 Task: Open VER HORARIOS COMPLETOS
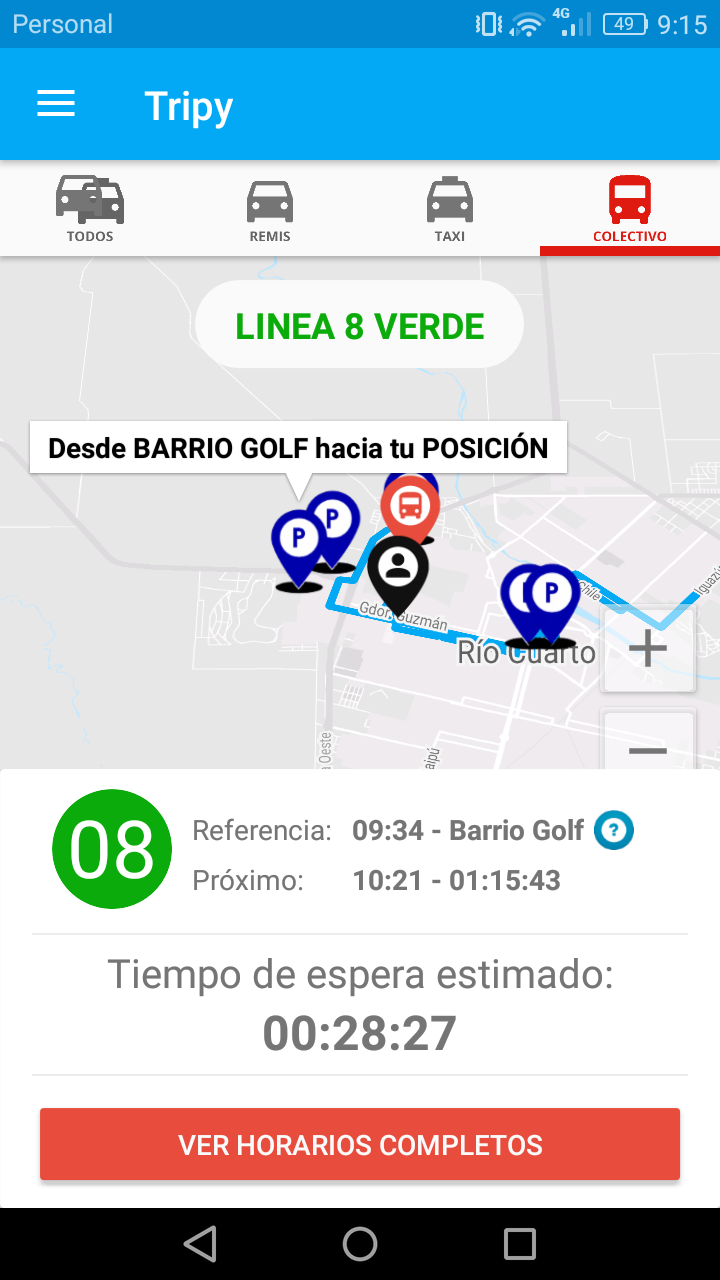(360, 1144)
